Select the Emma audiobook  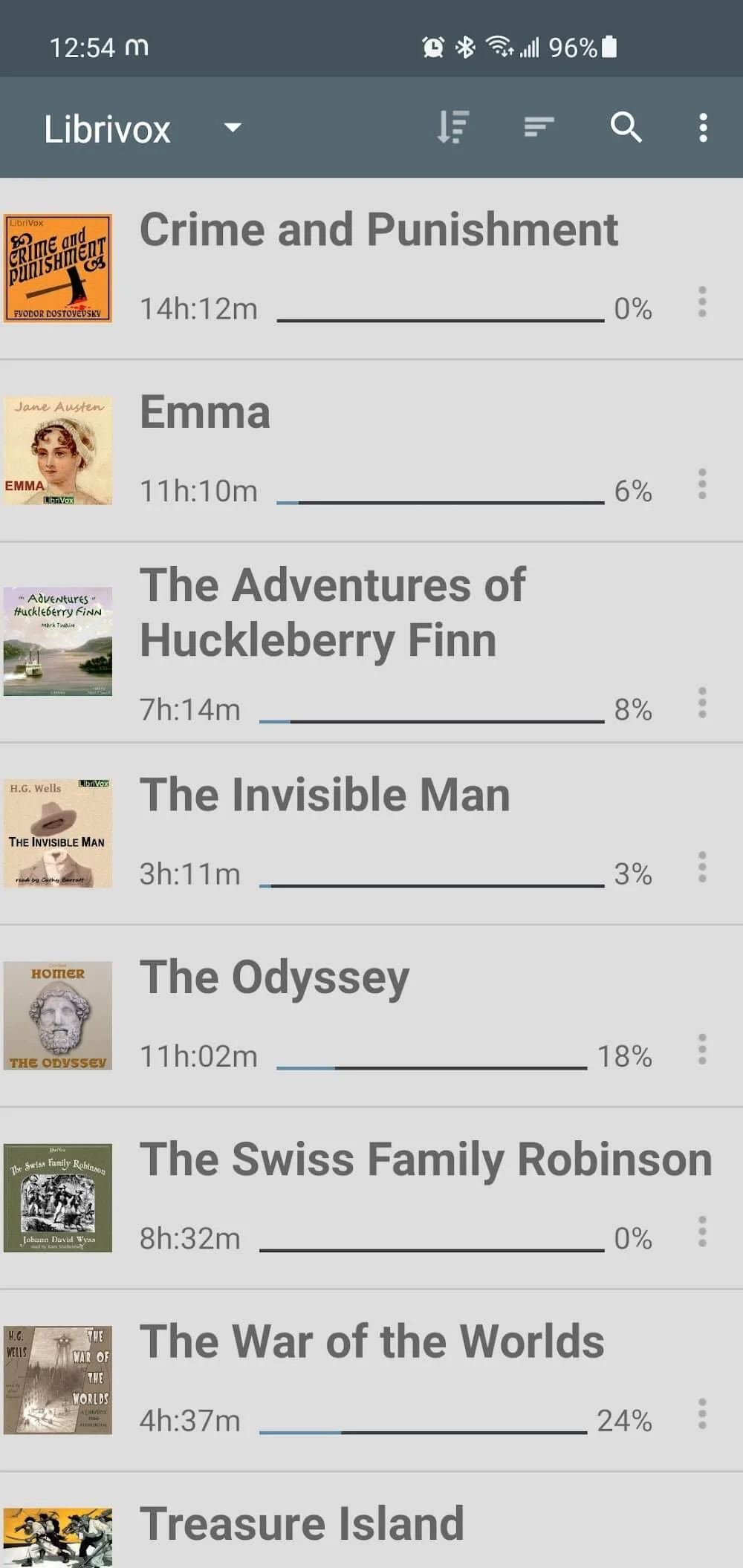click(x=205, y=412)
